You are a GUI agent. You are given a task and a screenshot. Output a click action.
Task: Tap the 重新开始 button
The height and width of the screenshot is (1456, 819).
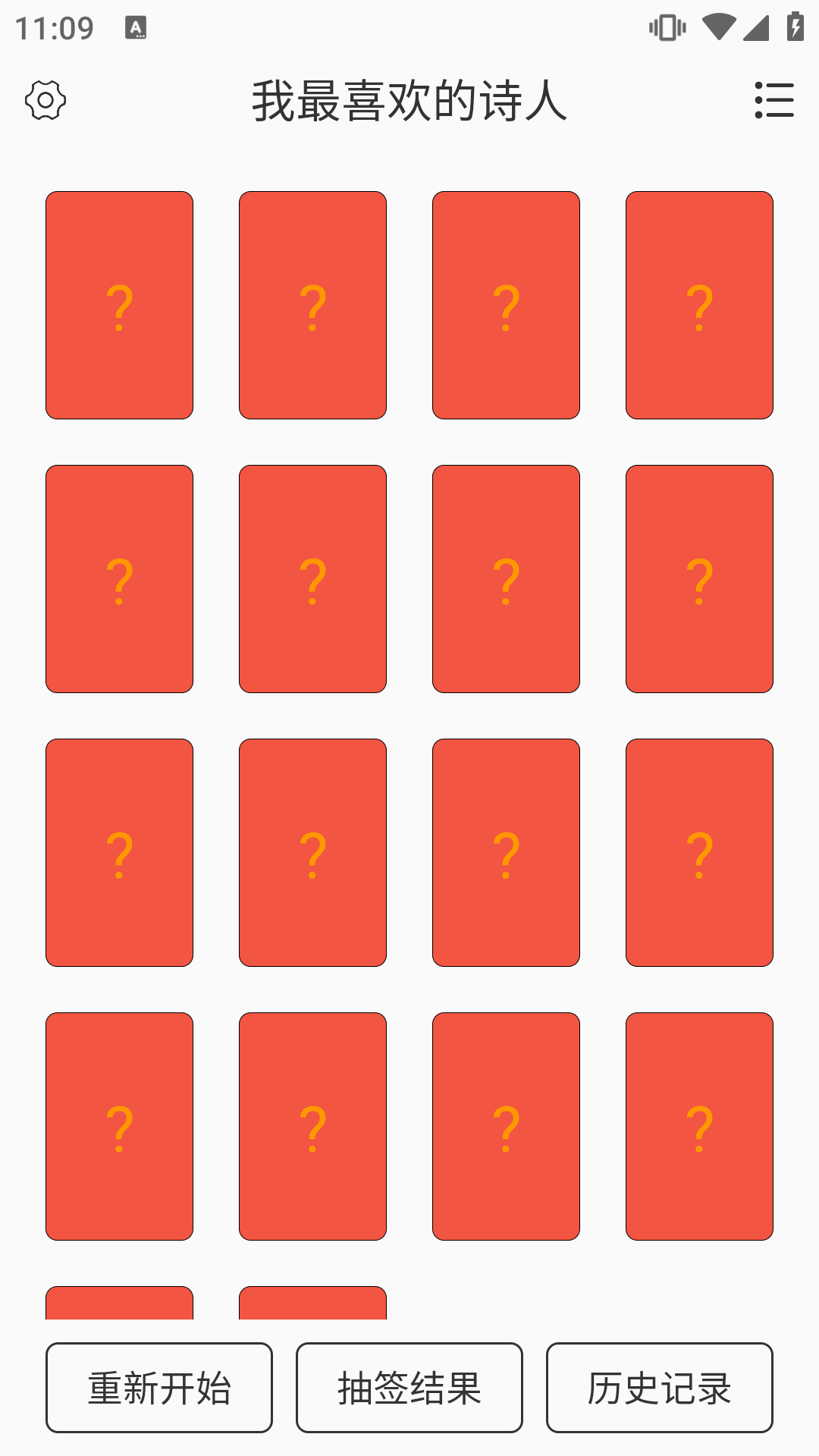click(x=159, y=1388)
